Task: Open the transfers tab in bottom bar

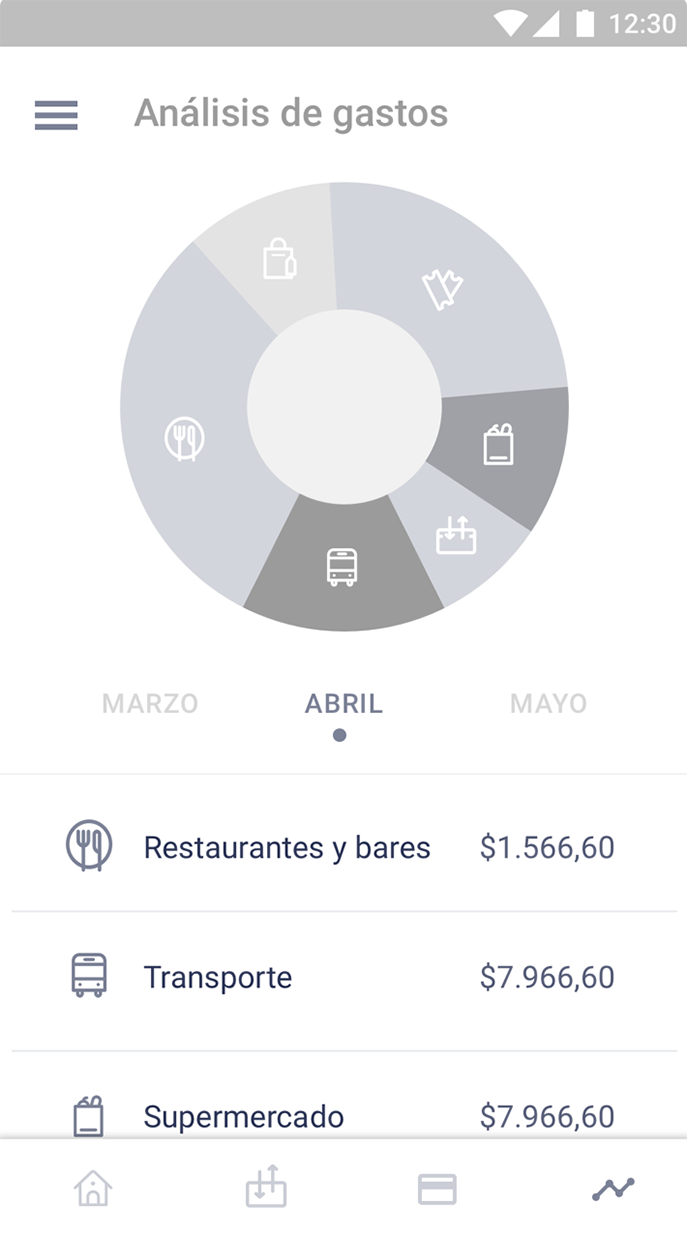Action: point(265,1188)
